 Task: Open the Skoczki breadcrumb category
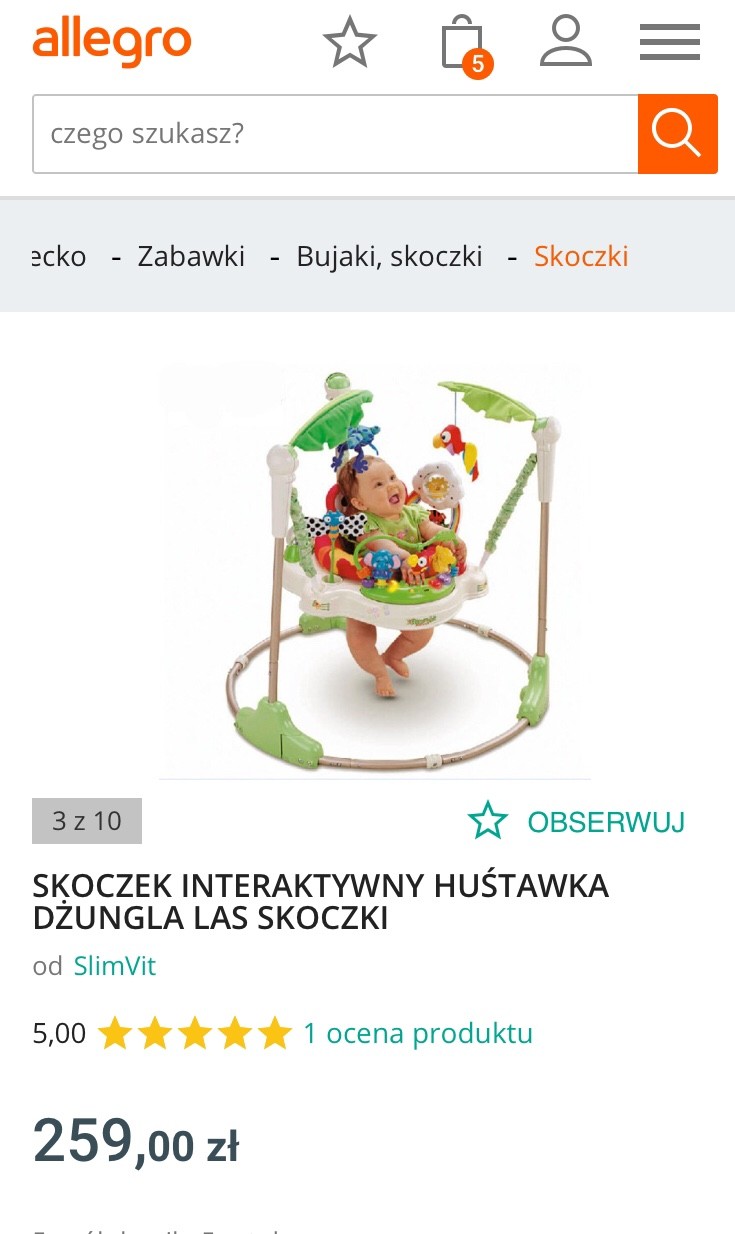(x=581, y=257)
